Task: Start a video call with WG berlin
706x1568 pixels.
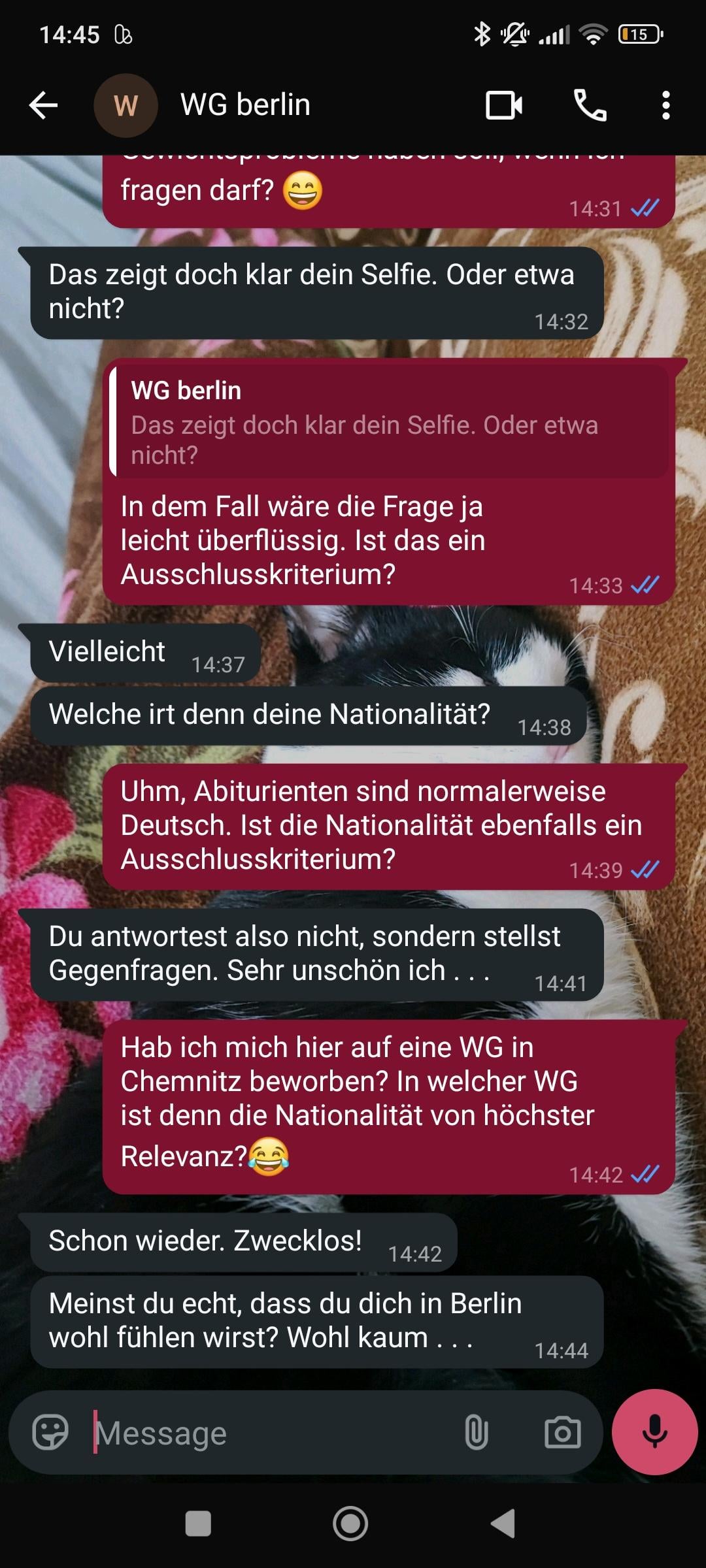Action: click(504, 105)
